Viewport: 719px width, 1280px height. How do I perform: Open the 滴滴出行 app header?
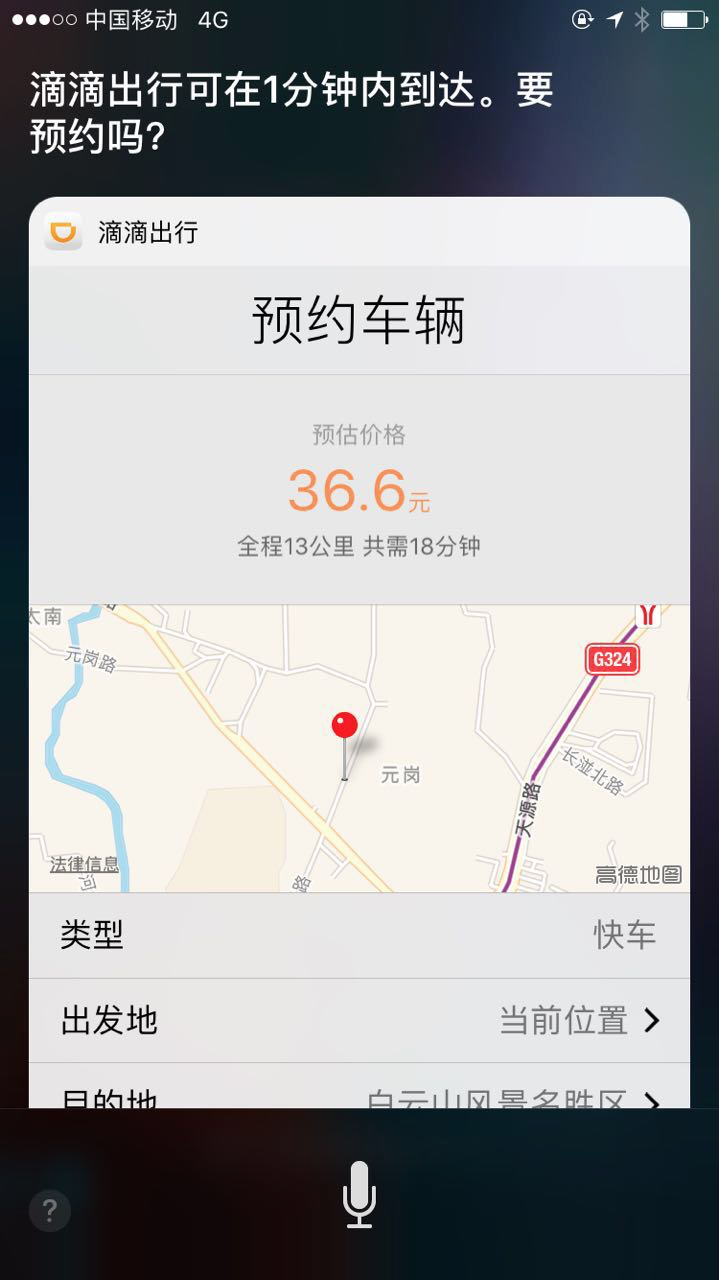pyautogui.click(x=359, y=232)
